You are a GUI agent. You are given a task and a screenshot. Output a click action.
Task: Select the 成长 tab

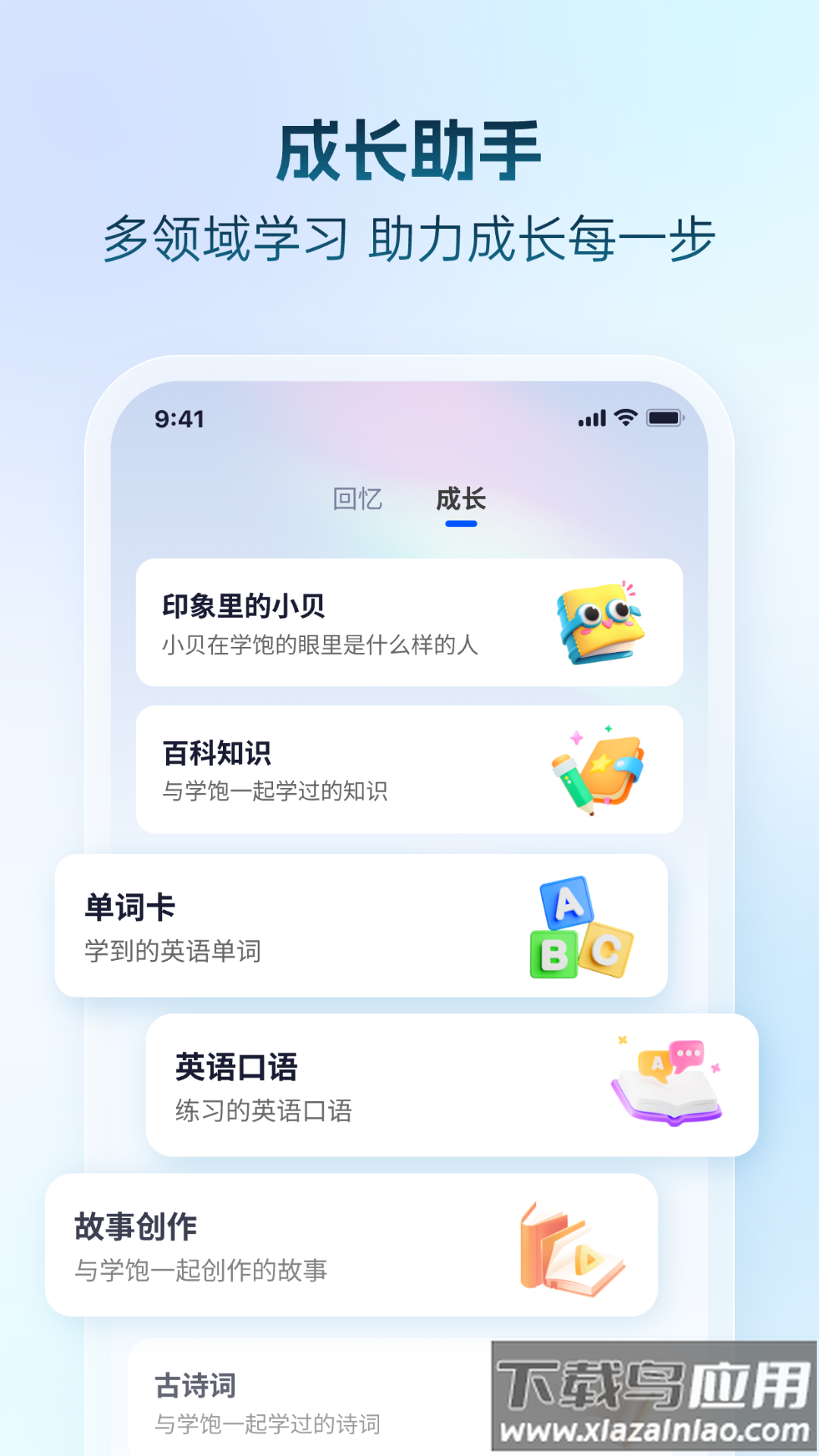coord(460,499)
